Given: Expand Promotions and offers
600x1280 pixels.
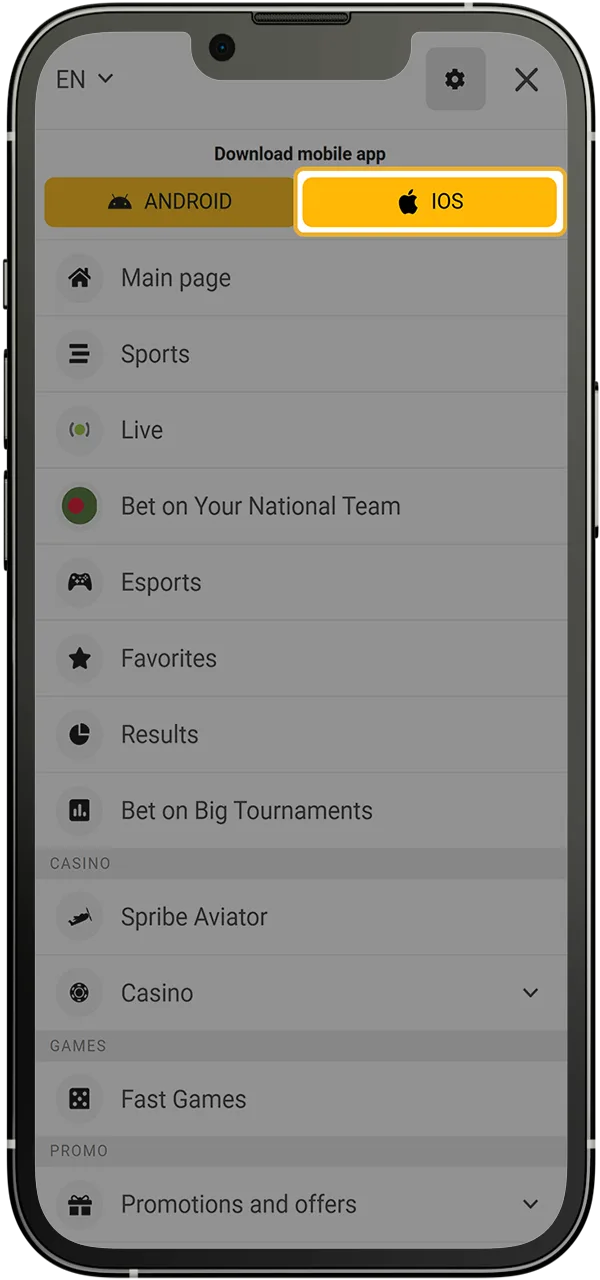Looking at the screenshot, I should click(x=530, y=1204).
